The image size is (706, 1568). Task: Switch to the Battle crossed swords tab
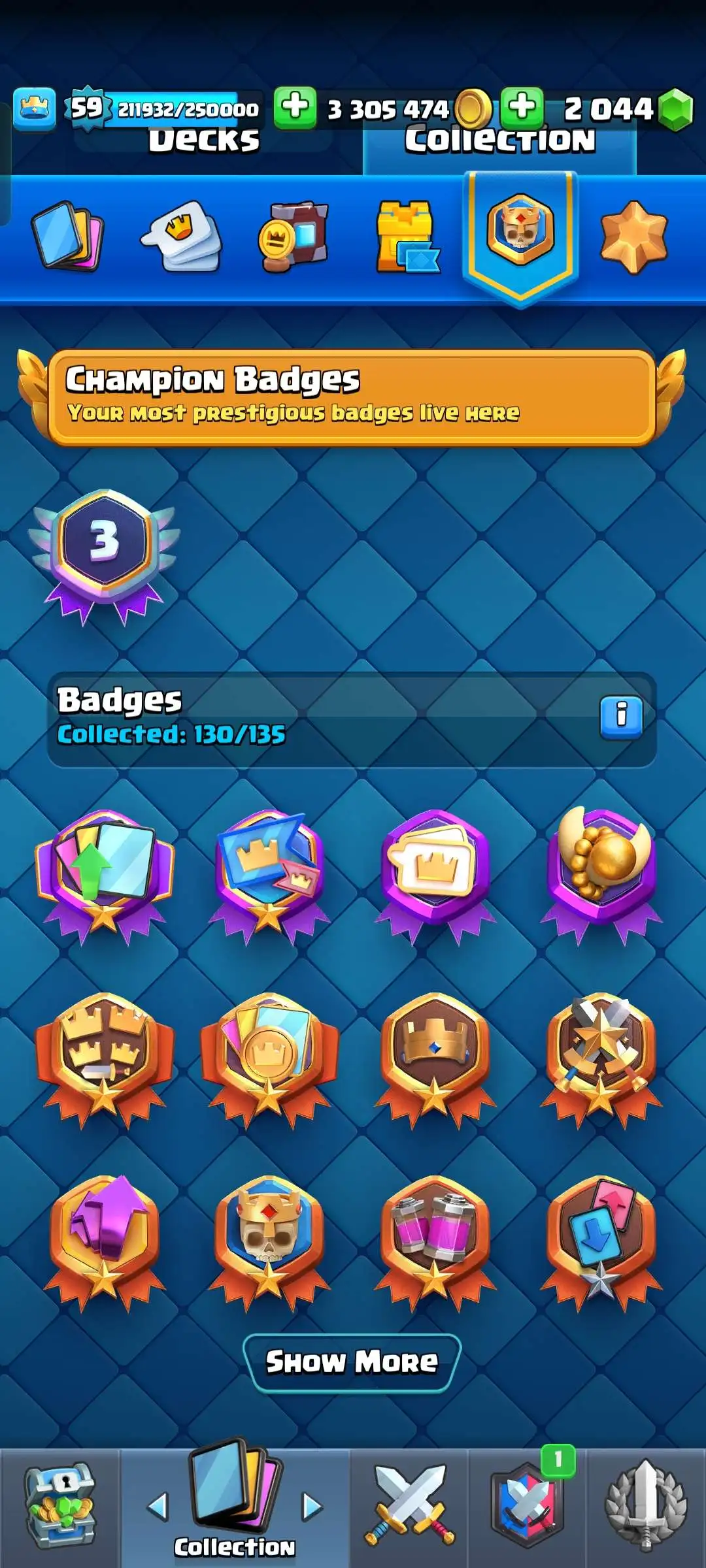coord(409,1506)
